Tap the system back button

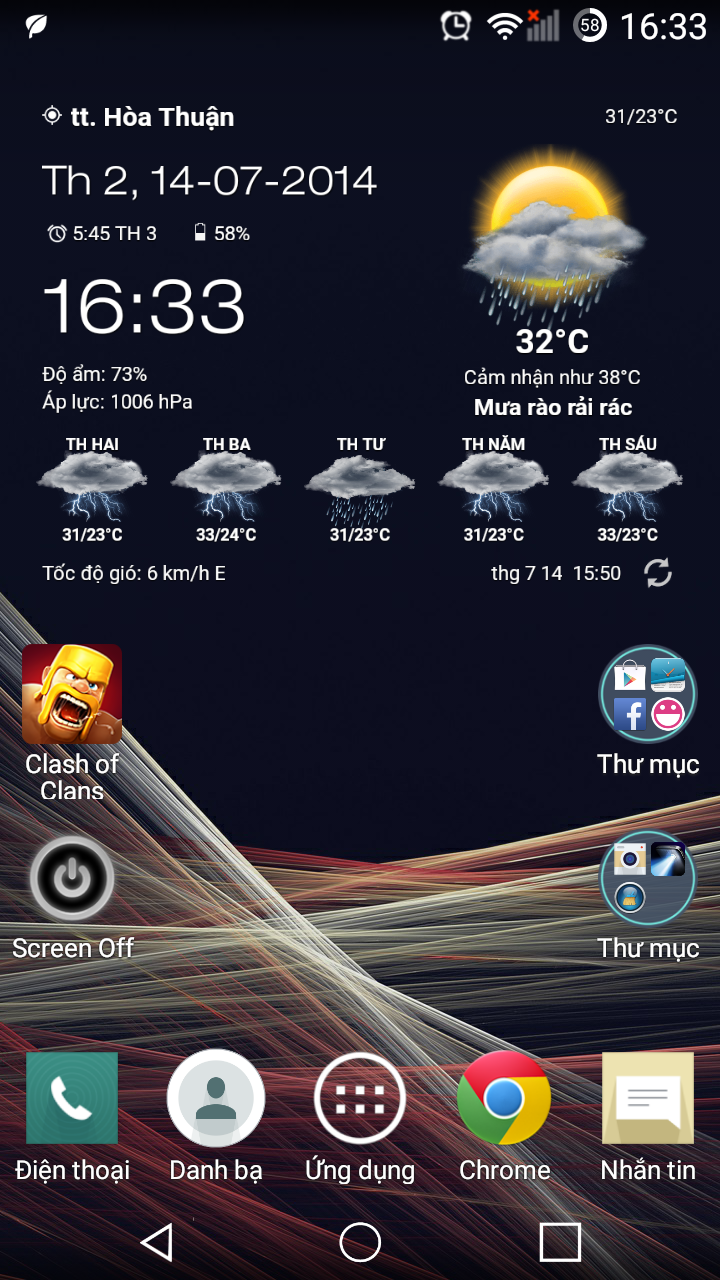[157, 1242]
